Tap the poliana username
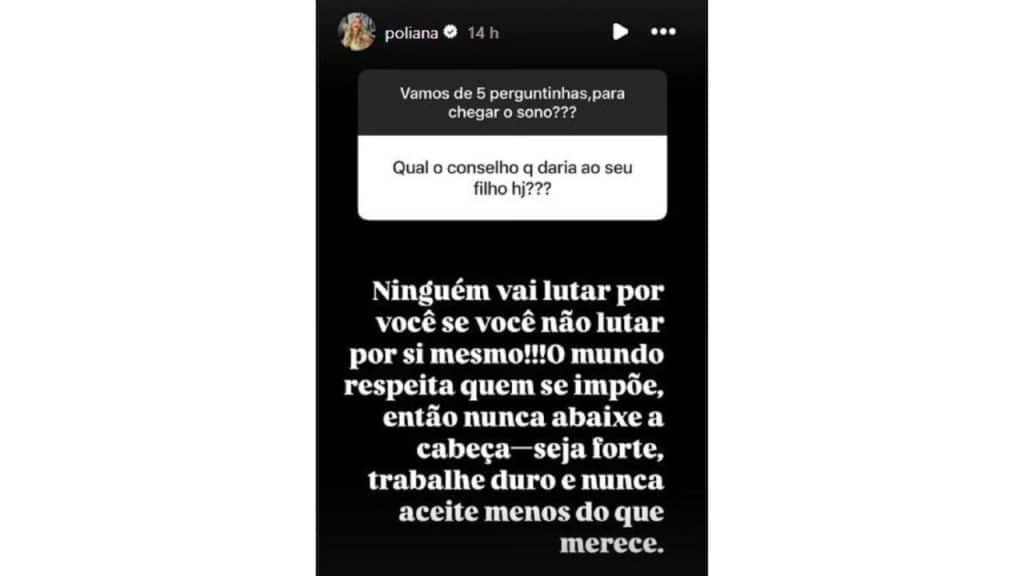 (406, 33)
